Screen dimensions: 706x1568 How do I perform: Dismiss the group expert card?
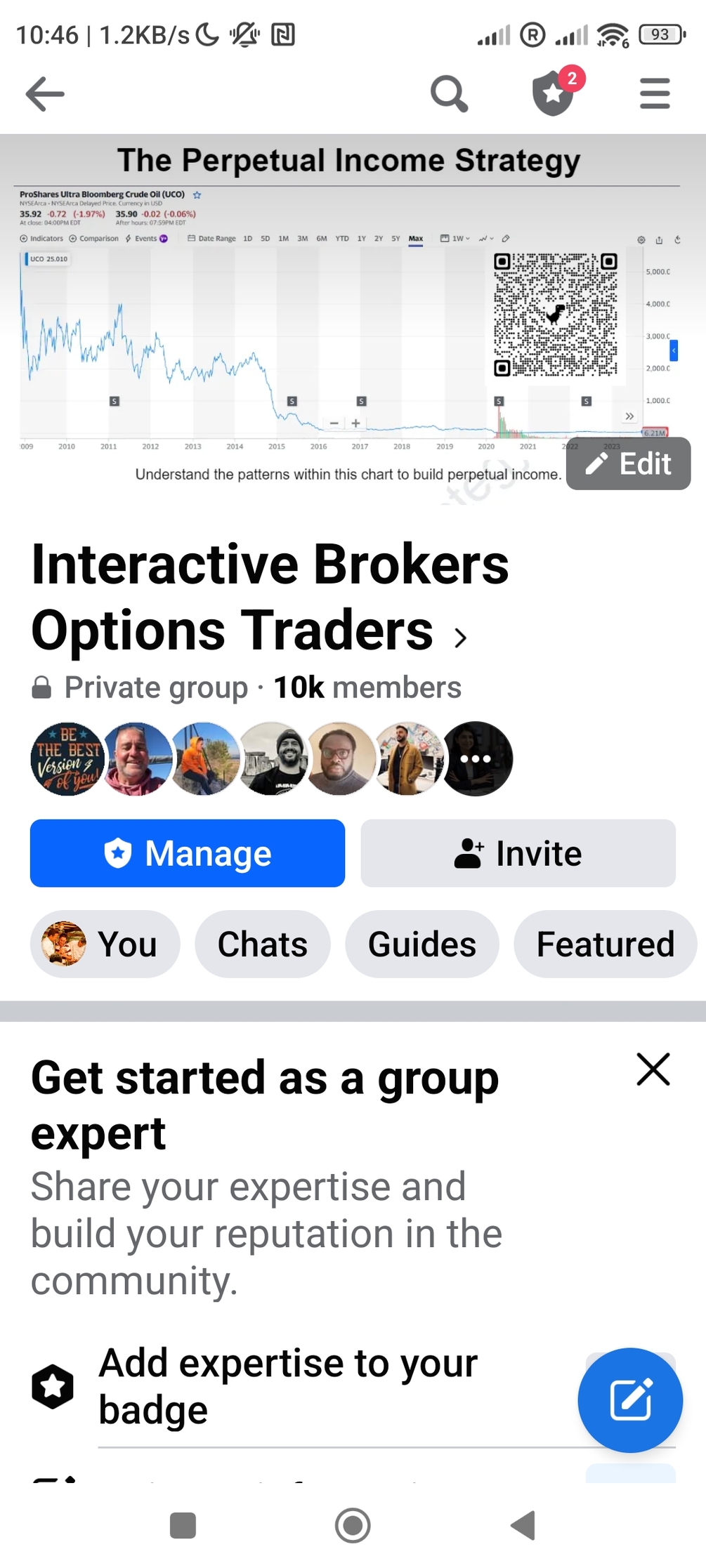point(653,1069)
